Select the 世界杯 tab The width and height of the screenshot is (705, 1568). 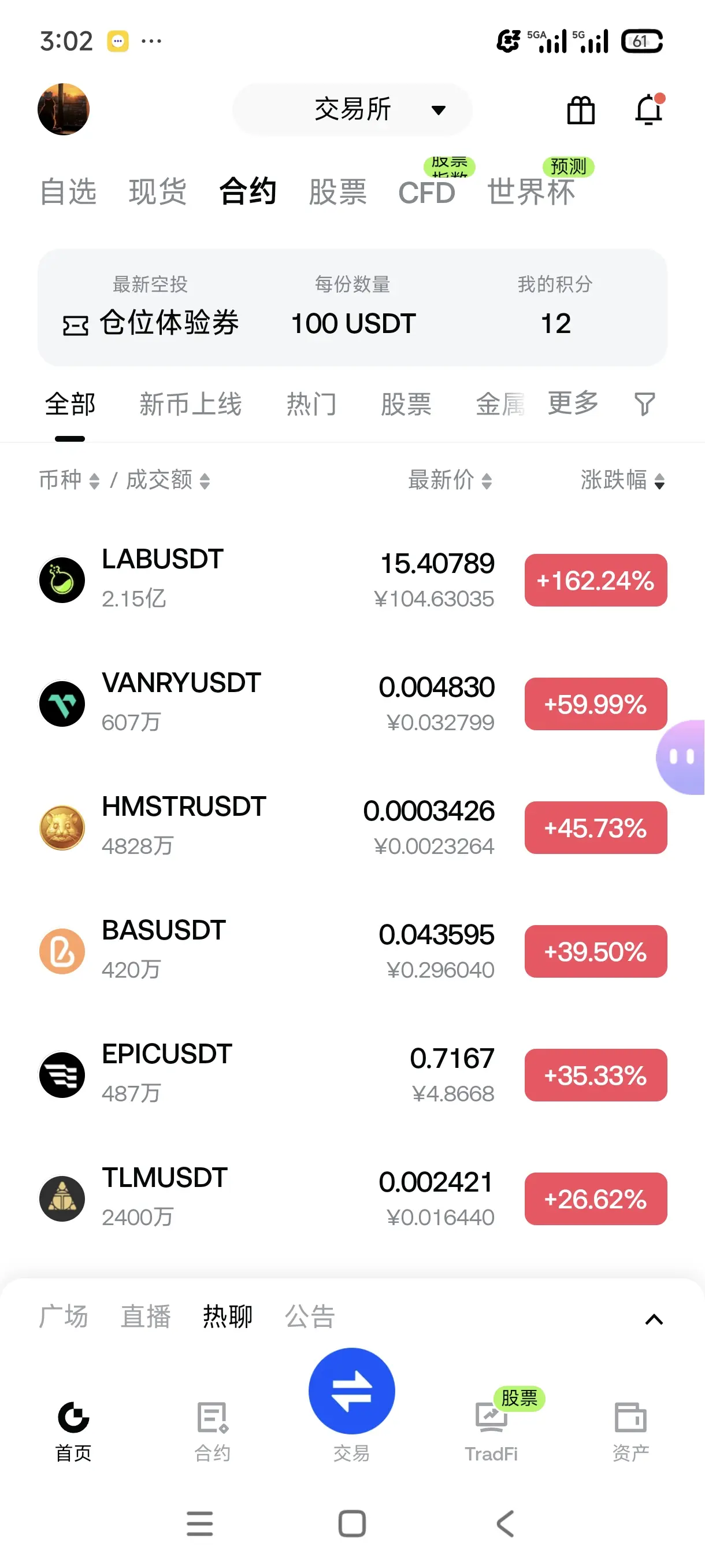530,192
